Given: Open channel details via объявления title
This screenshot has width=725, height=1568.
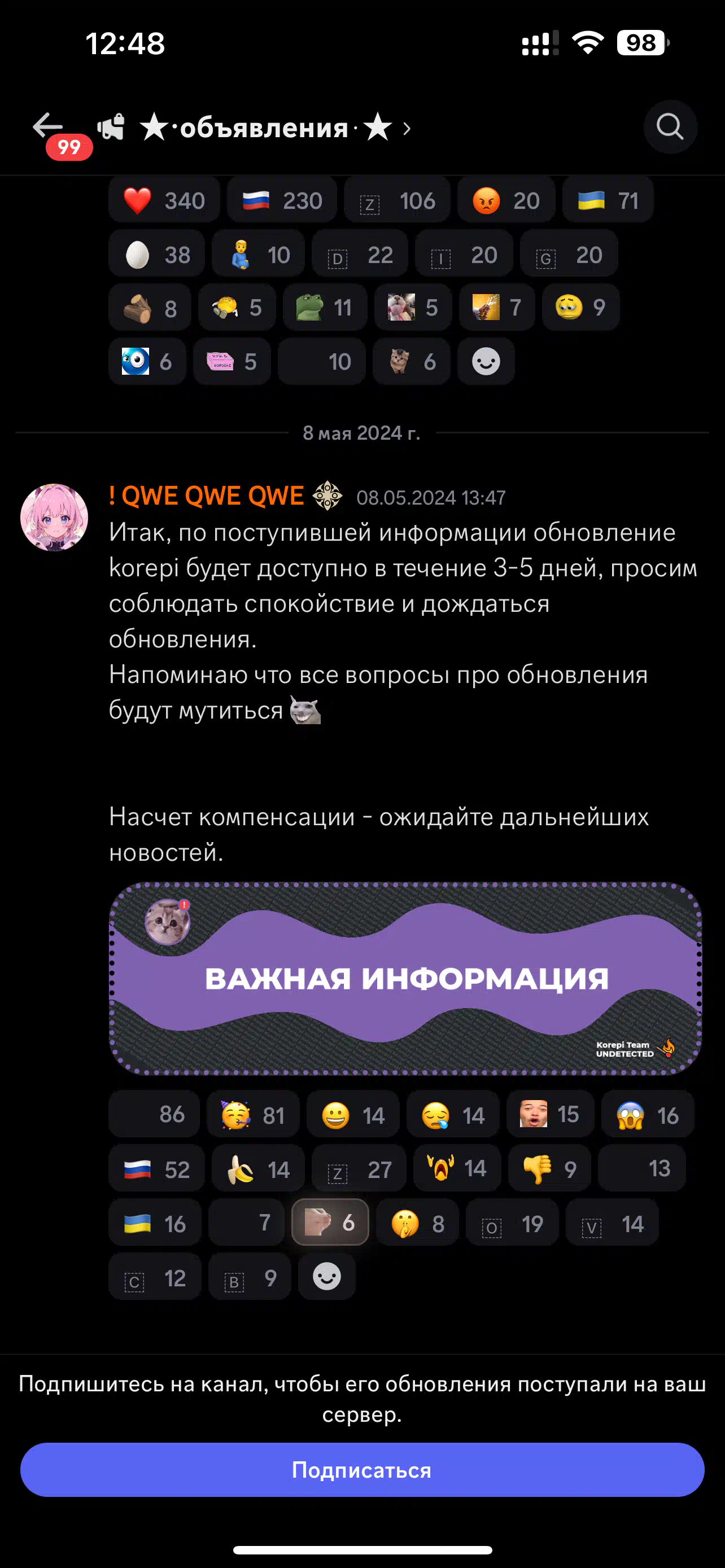Looking at the screenshot, I should [265, 128].
